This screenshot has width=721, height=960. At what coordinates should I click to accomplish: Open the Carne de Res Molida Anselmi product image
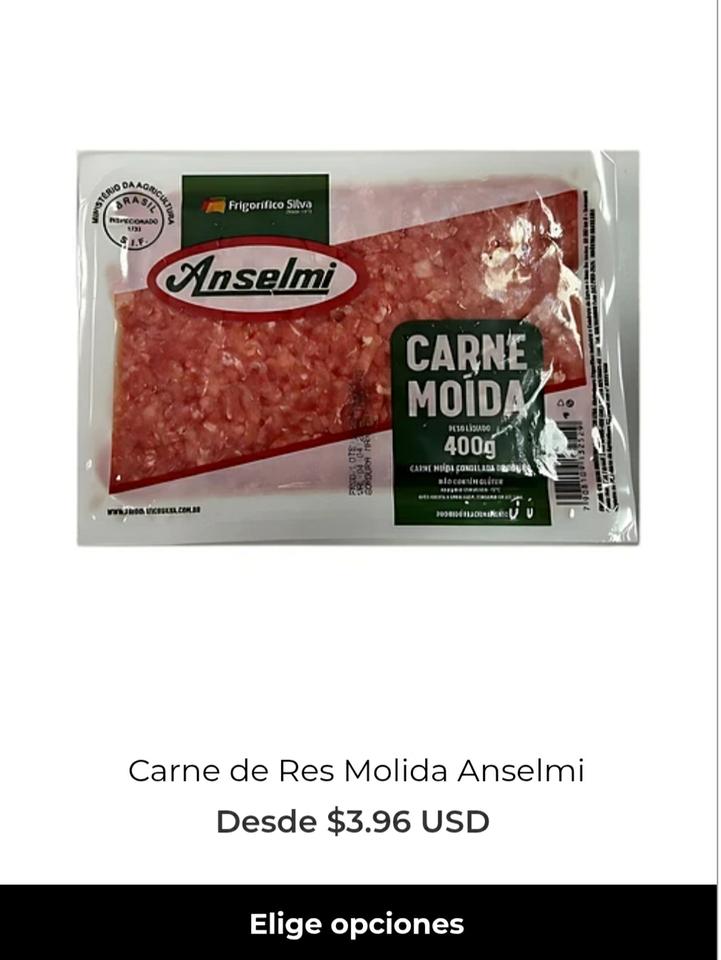click(x=358, y=347)
